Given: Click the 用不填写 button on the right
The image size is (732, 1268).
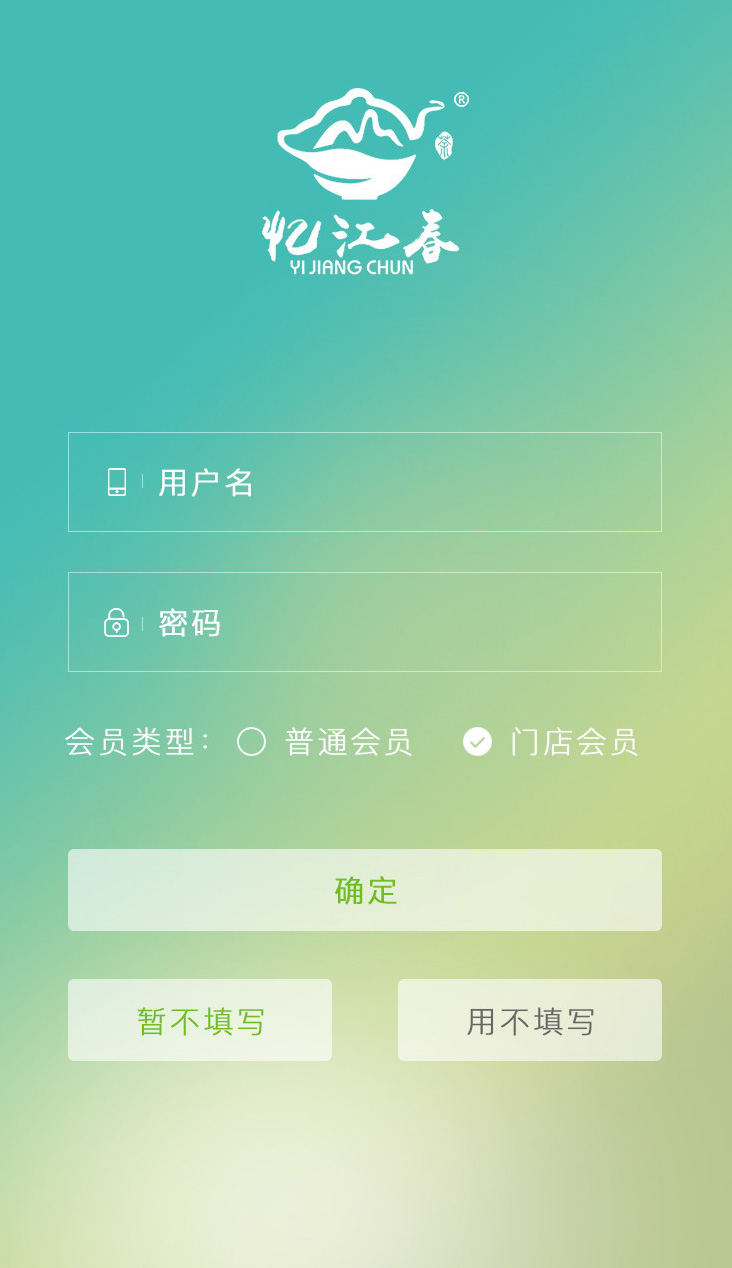Looking at the screenshot, I should (529, 1019).
